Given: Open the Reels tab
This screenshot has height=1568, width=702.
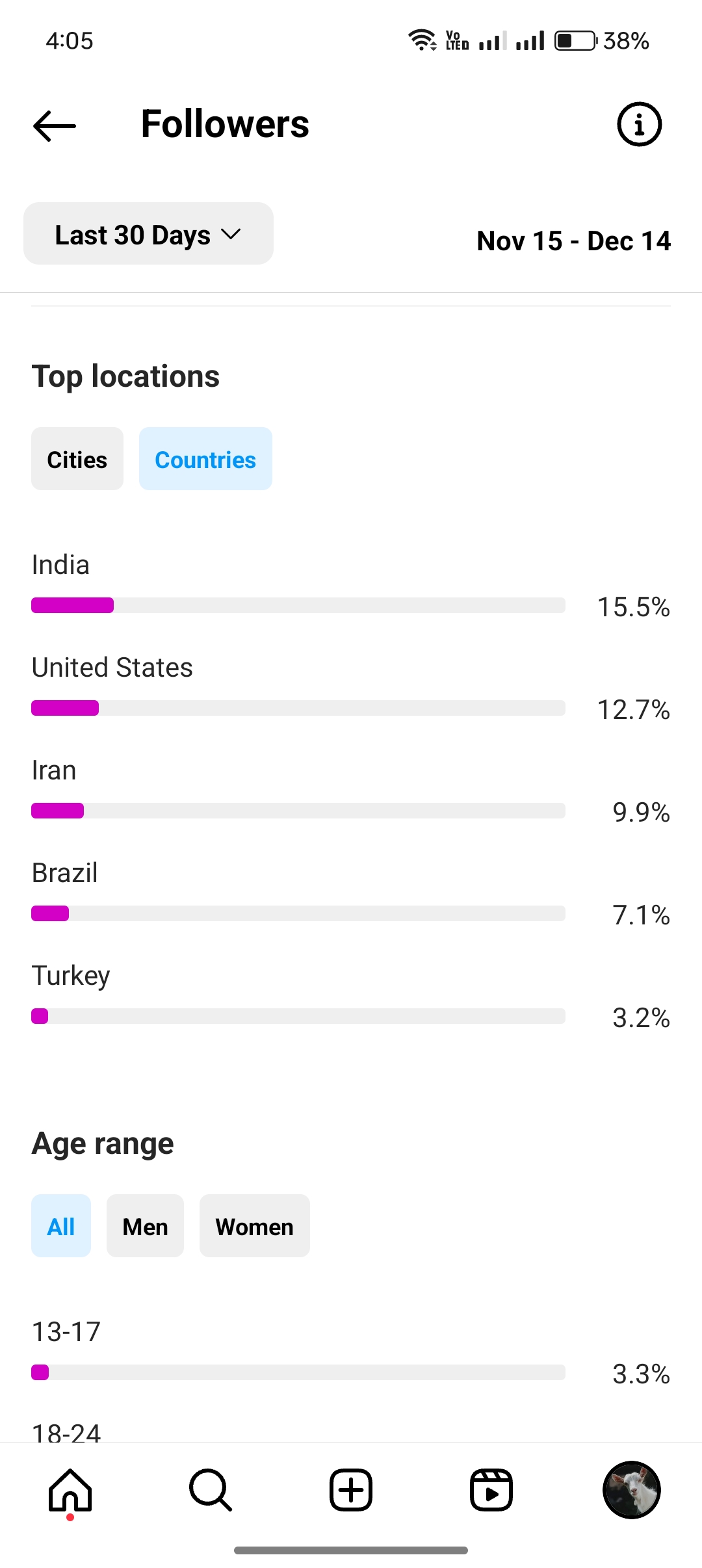Looking at the screenshot, I should point(491,1490).
